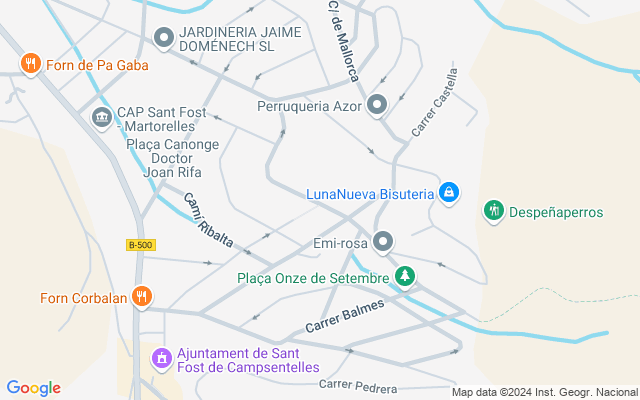Tap the CAP Sant Fost - Martorelles marker
This screenshot has height=400, width=640.
[102, 118]
